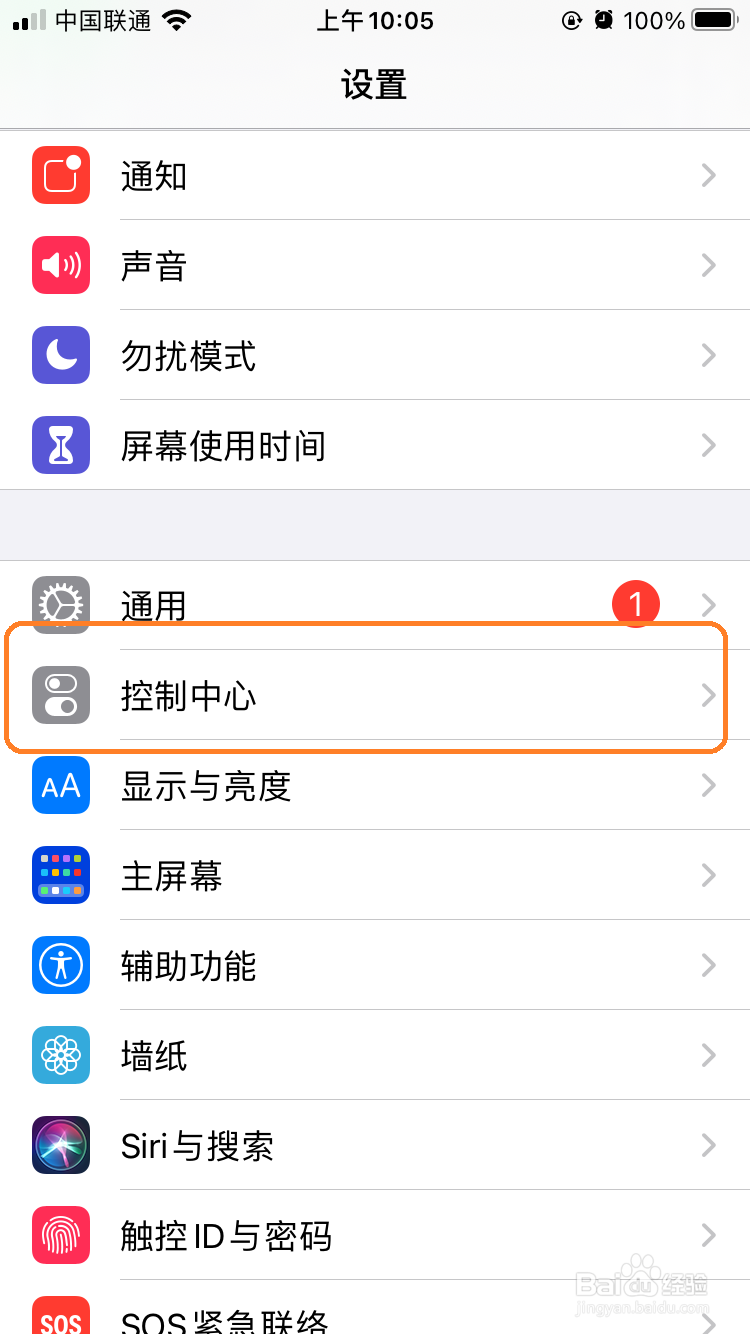Expand the chevron beside 通用

[x=709, y=605]
